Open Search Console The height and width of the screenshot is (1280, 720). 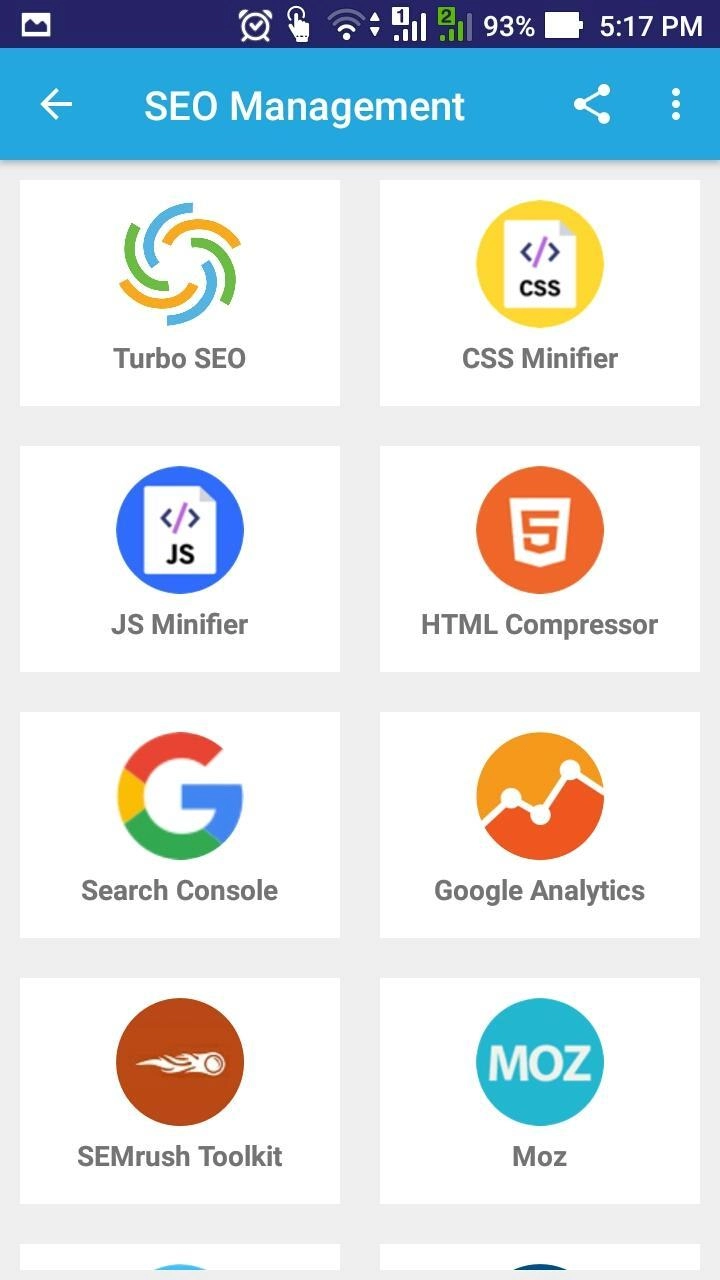pos(180,825)
